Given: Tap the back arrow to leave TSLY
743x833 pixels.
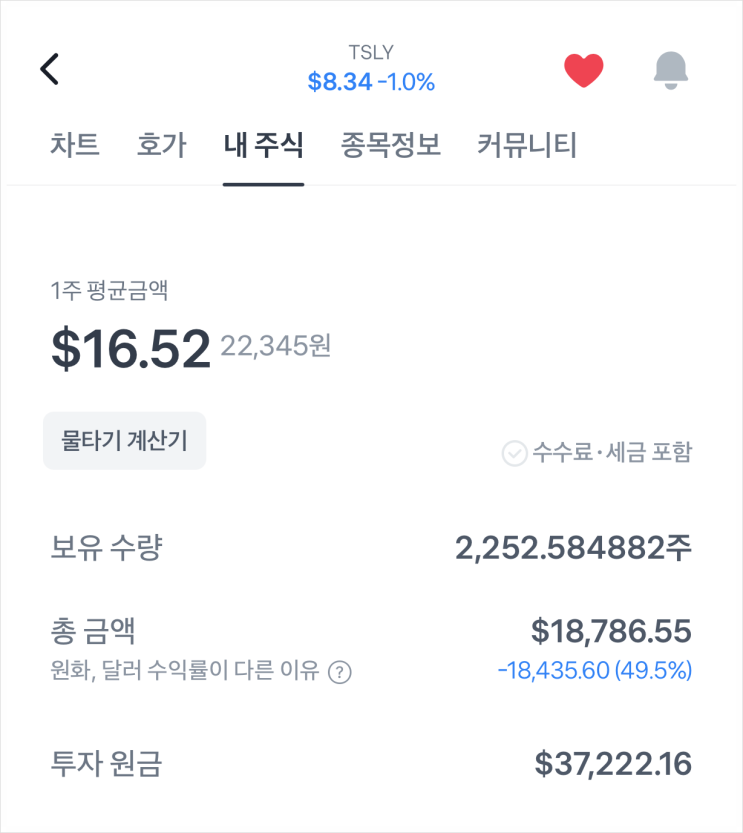Looking at the screenshot, I should [50, 70].
